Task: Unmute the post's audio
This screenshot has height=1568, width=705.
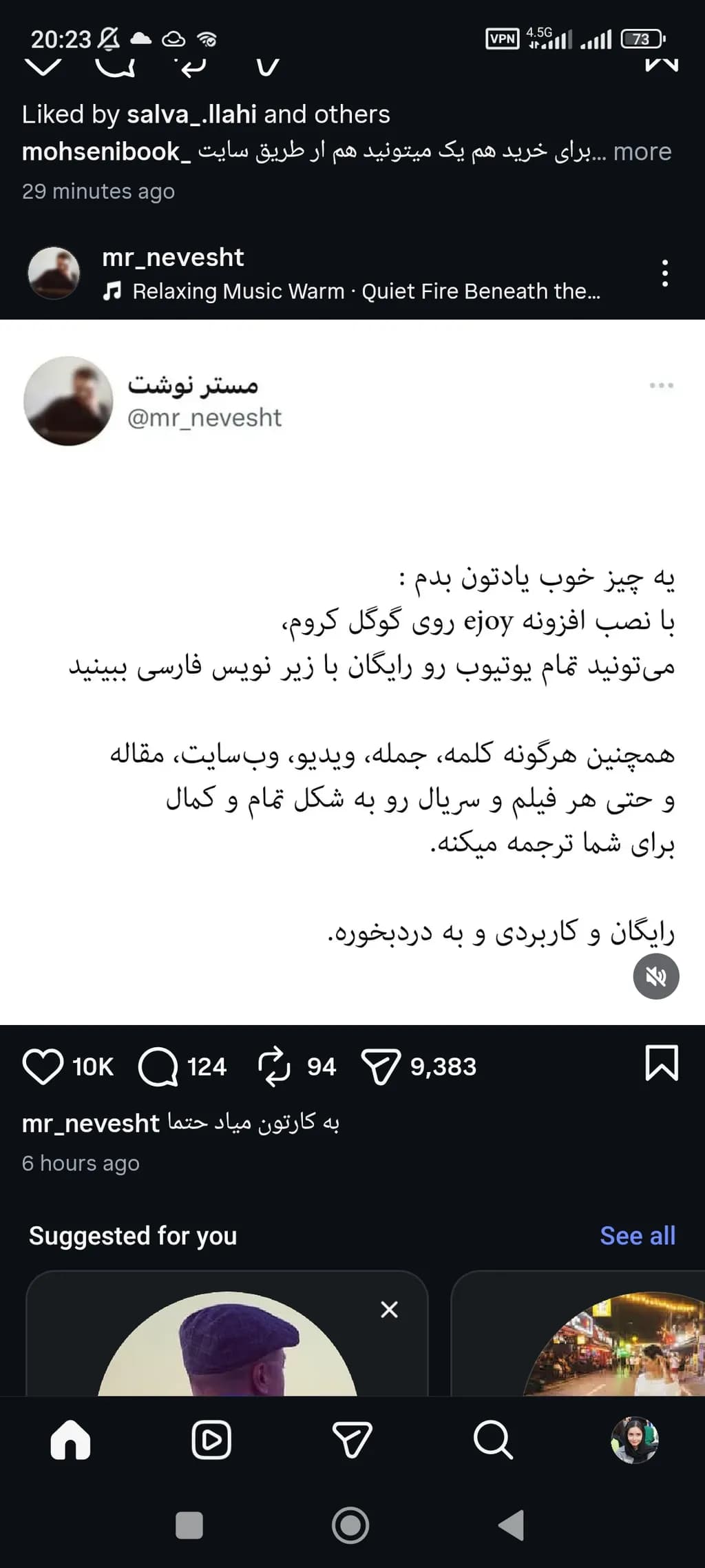Action: click(x=656, y=976)
